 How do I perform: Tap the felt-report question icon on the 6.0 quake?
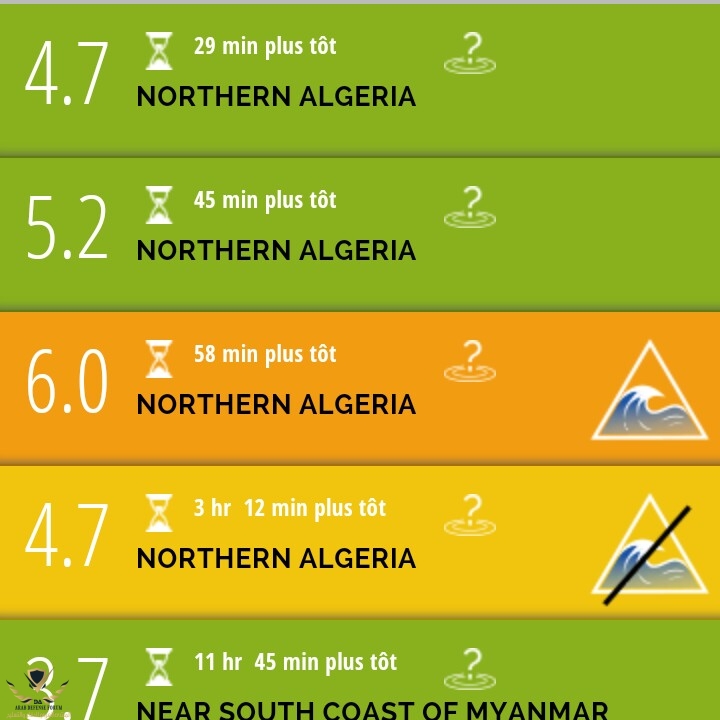pyautogui.click(x=470, y=361)
